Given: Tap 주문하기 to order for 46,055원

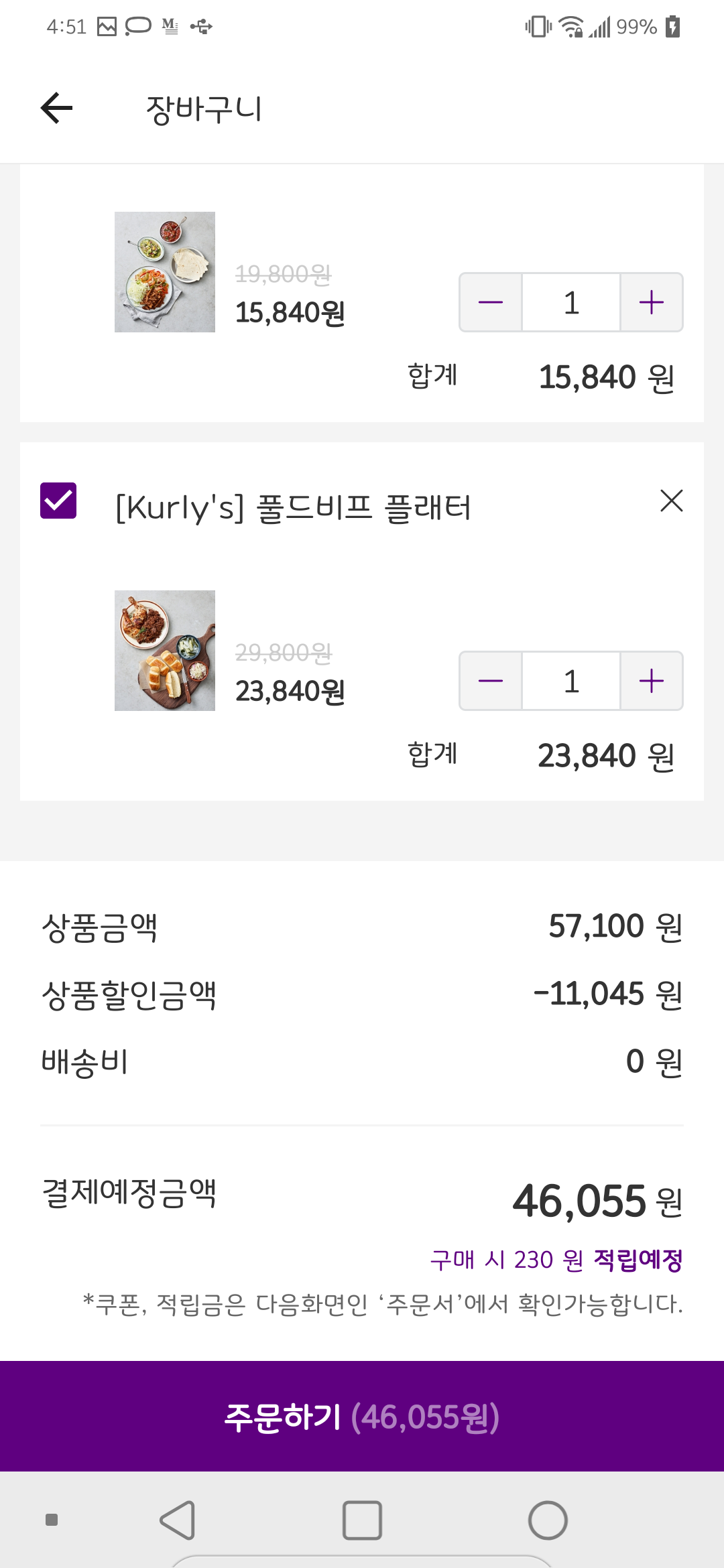Looking at the screenshot, I should click(x=362, y=1417).
